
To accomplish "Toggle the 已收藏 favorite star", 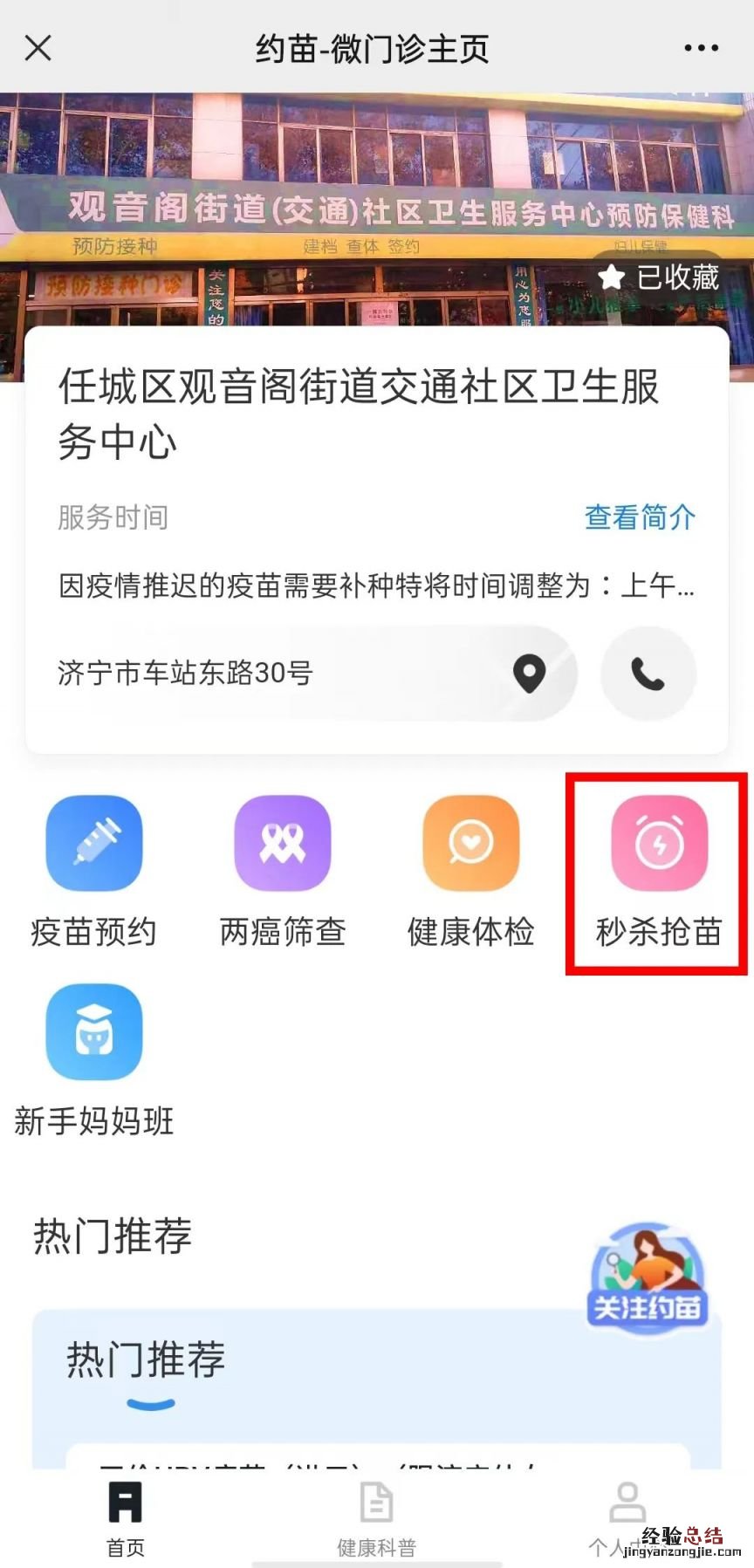I will pos(660,277).
